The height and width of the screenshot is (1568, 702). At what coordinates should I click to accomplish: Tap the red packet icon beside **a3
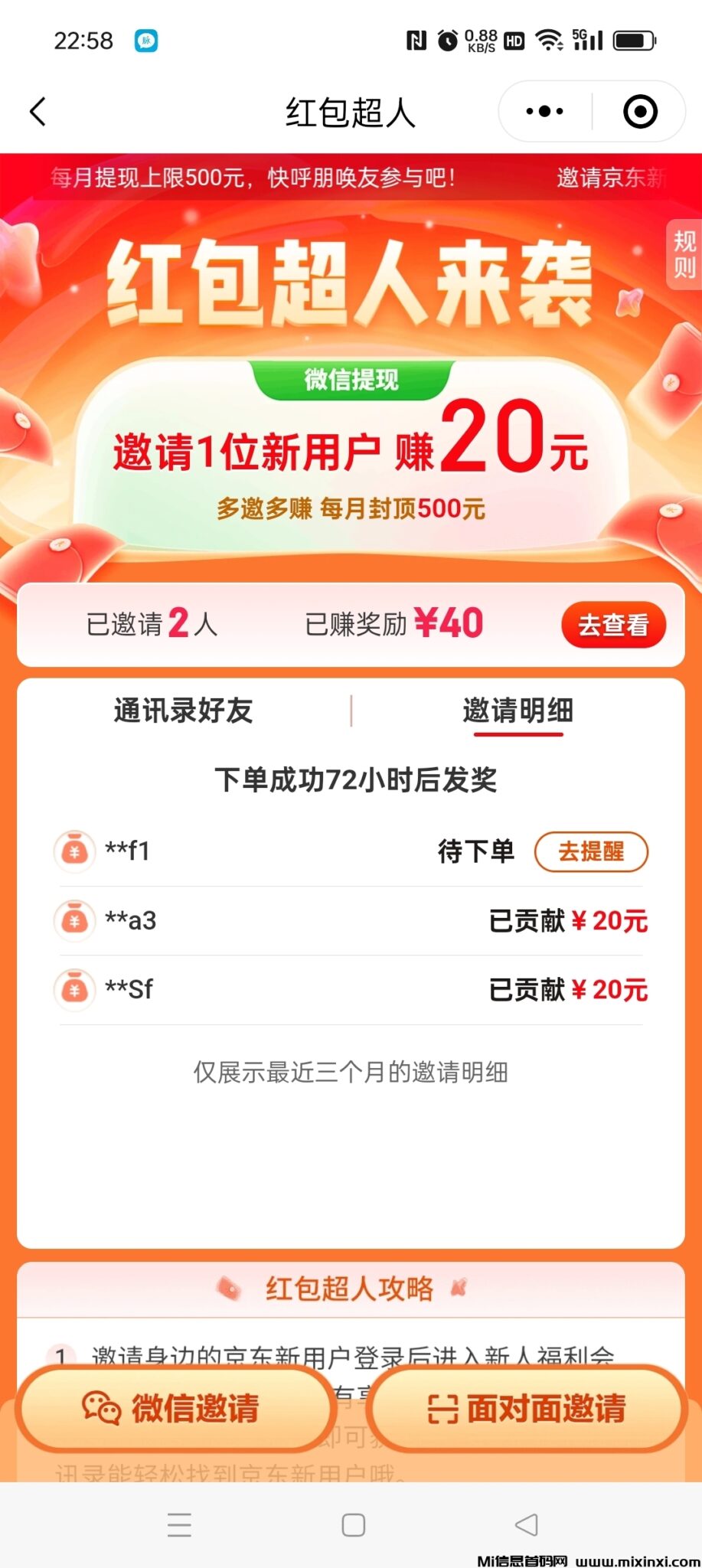click(75, 921)
